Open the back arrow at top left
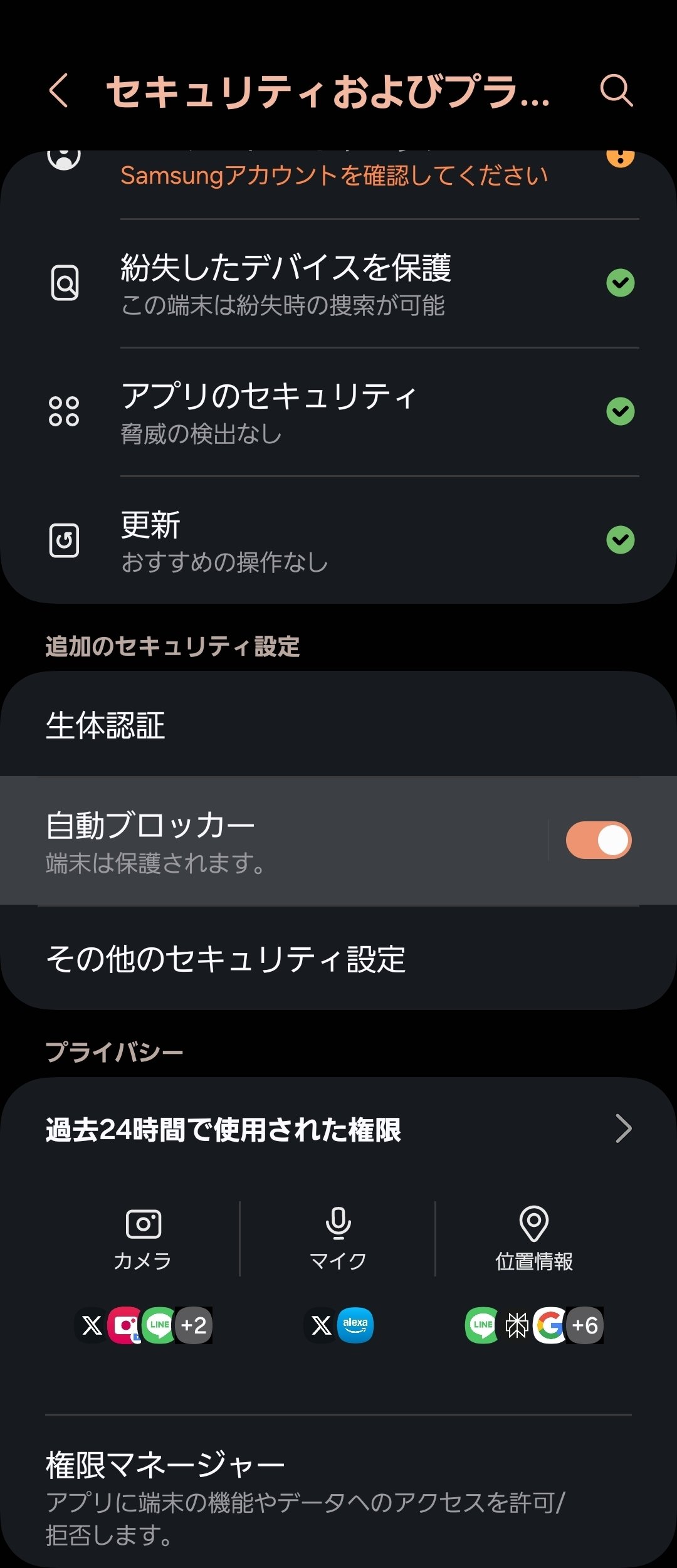This screenshot has width=677, height=1568. 59,92
